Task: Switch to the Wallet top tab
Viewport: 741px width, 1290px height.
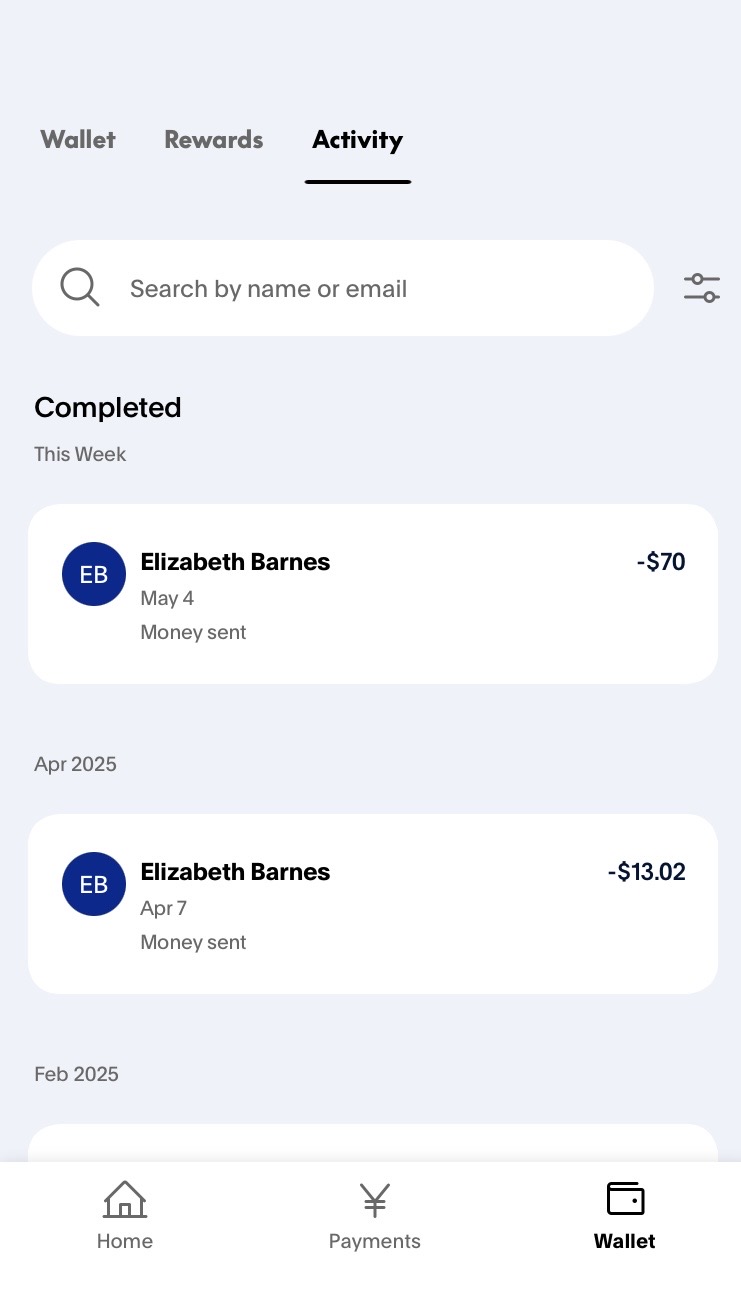Action: [x=78, y=139]
